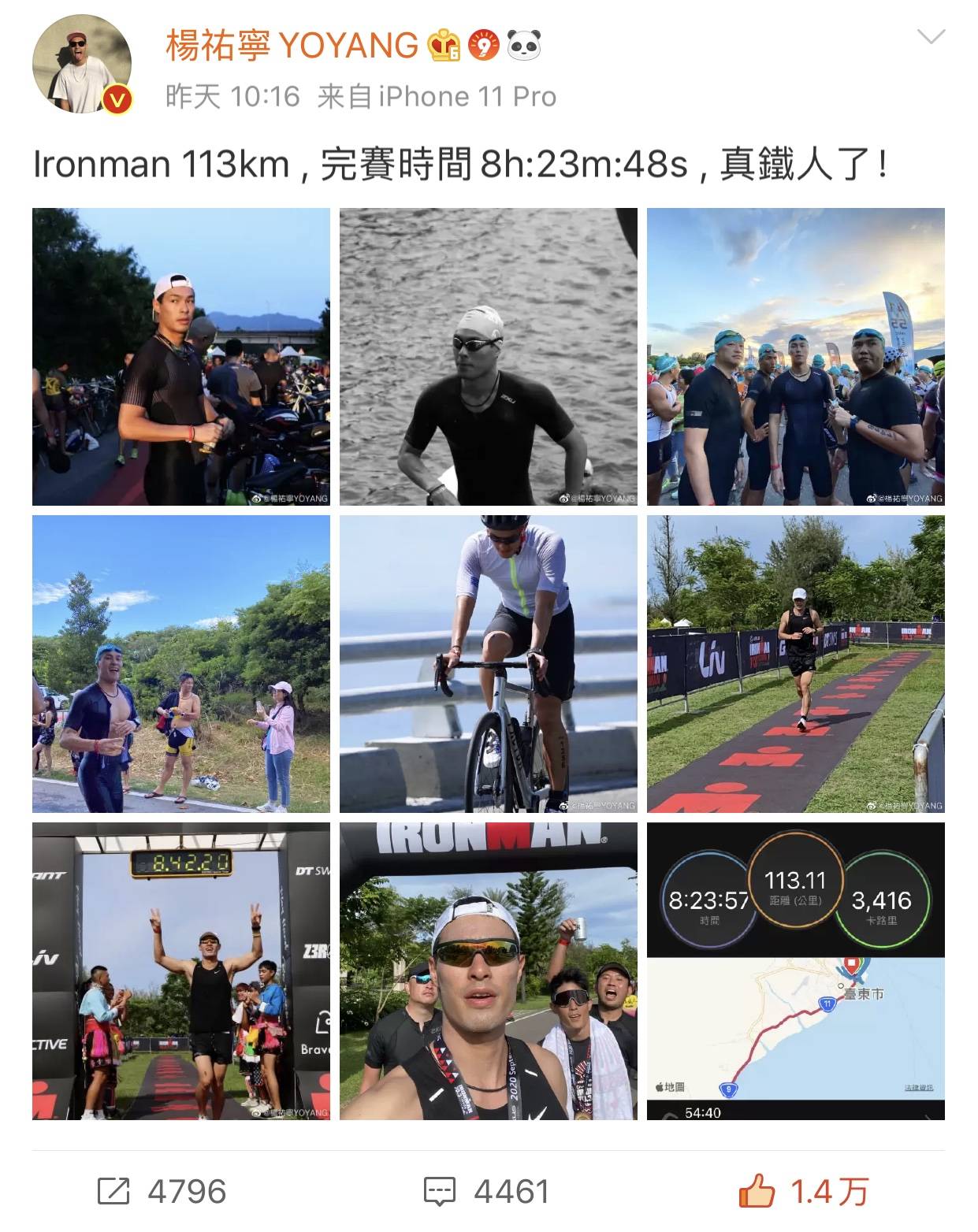978x1232 pixels.
Task: Open the finish line photo showing 8:42:20
Action: point(181,971)
